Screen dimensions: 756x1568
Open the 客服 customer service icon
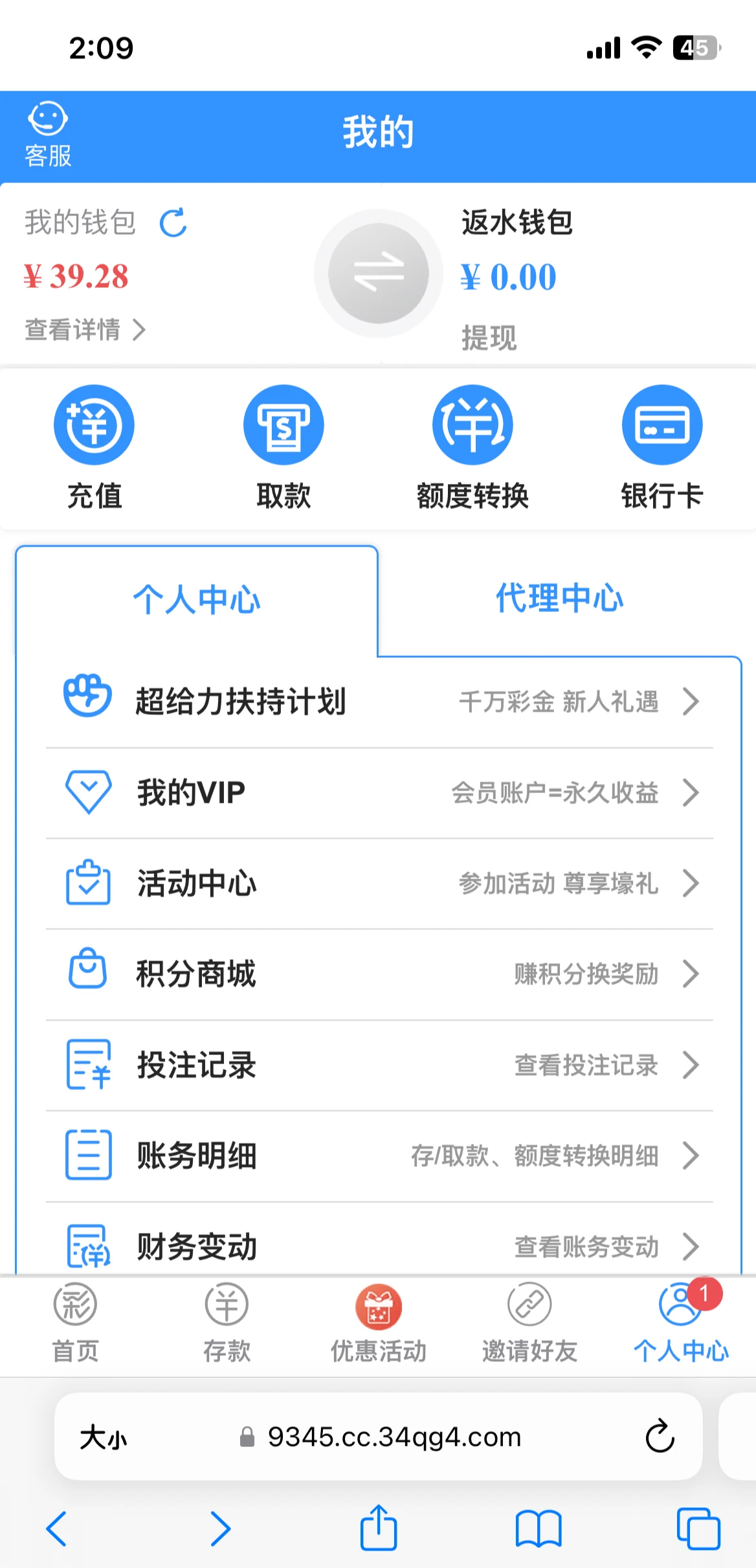(49, 129)
